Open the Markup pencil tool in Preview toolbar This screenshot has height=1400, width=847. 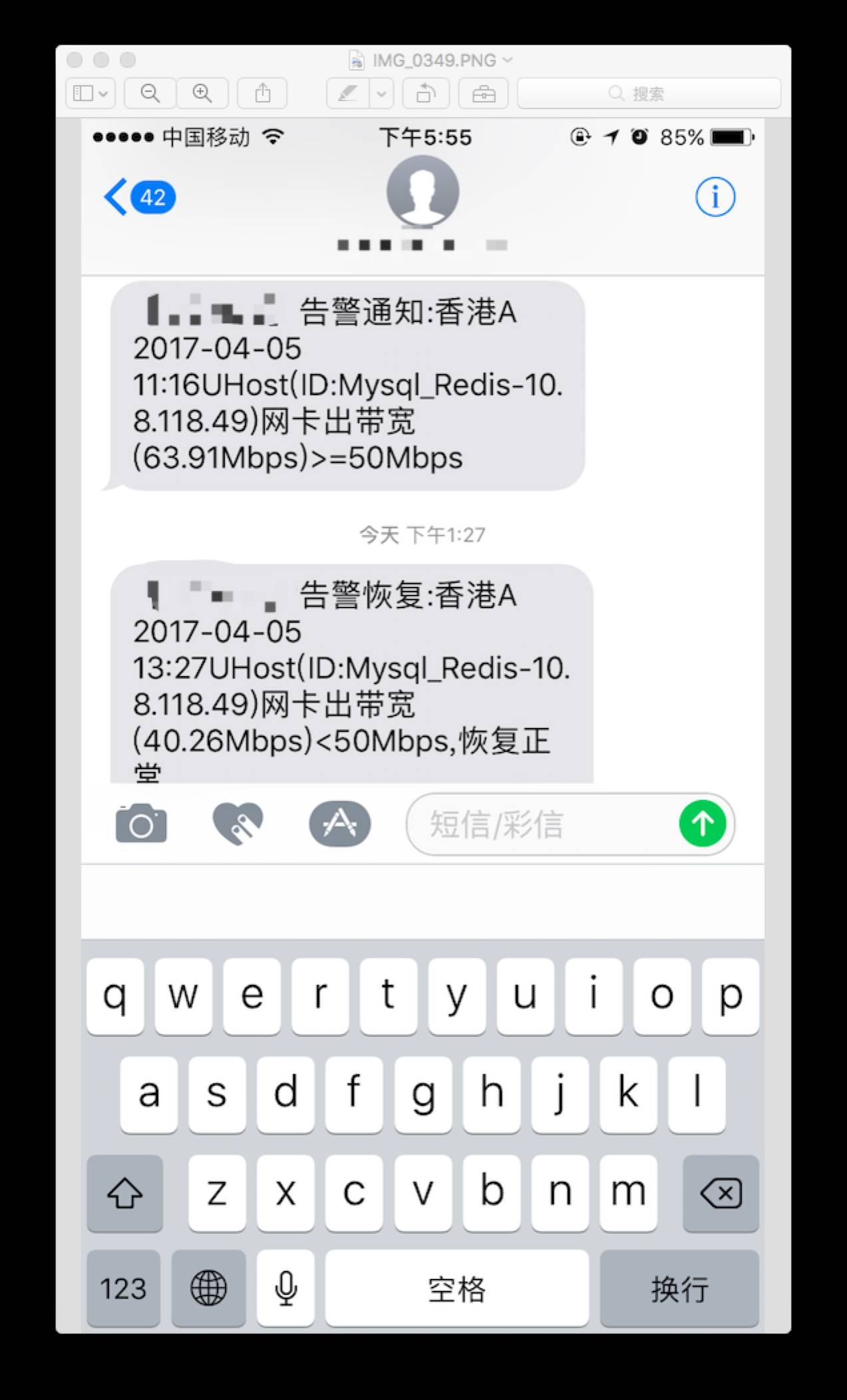[x=347, y=93]
